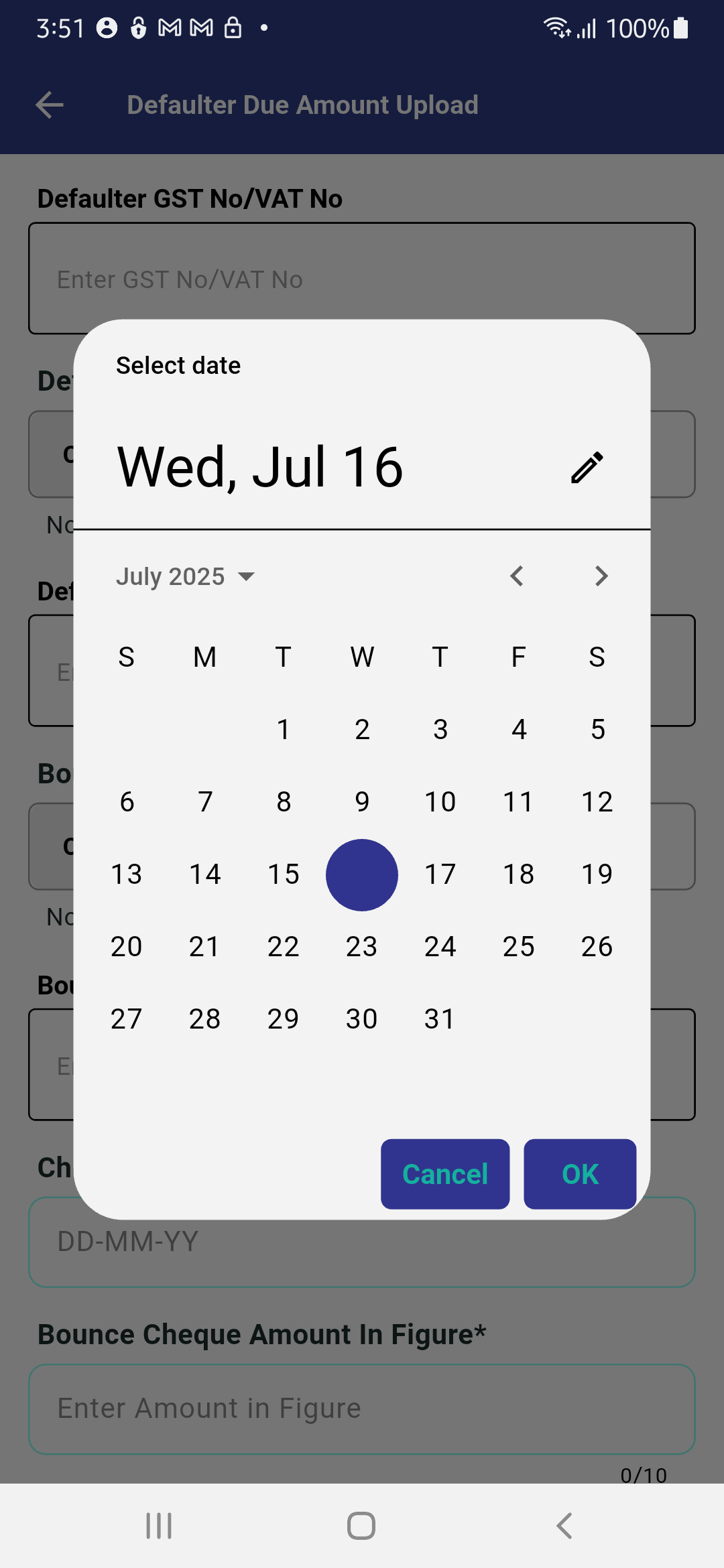Go to previous month
724x1568 pixels.
[x=516, y=576]
